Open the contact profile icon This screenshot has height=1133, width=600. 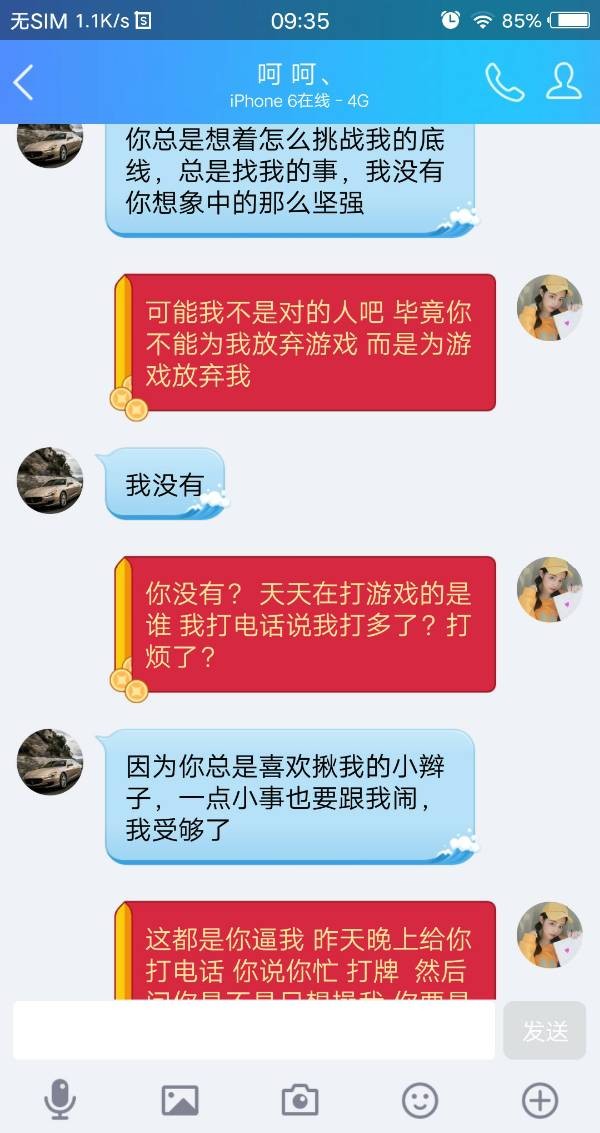coord(564,82)
